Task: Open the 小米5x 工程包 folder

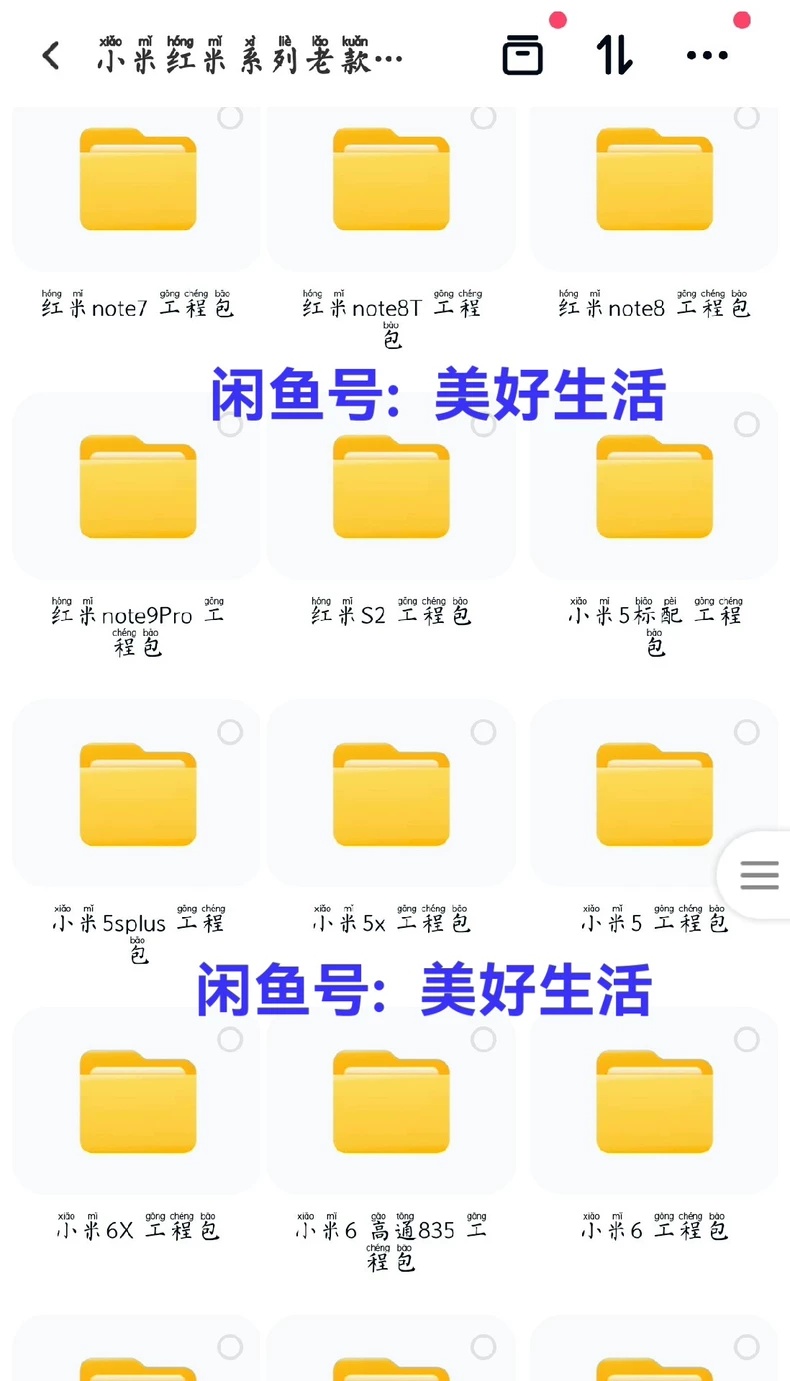Action: tap(391, 795)
